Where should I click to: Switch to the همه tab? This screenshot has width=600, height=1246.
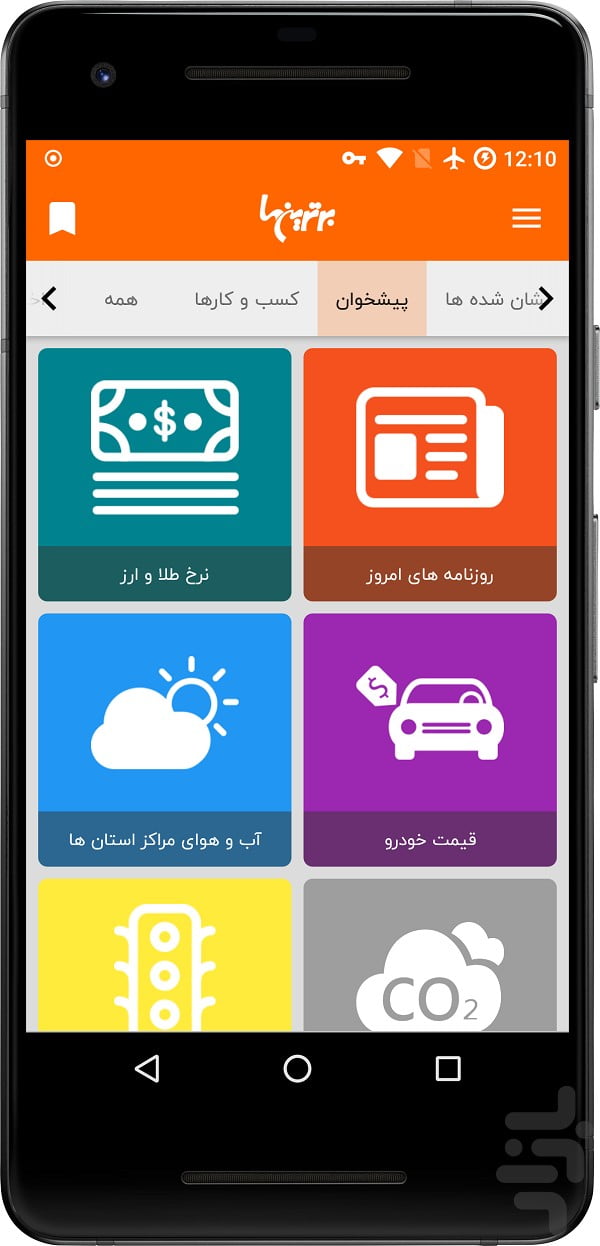tap(120, 299)
